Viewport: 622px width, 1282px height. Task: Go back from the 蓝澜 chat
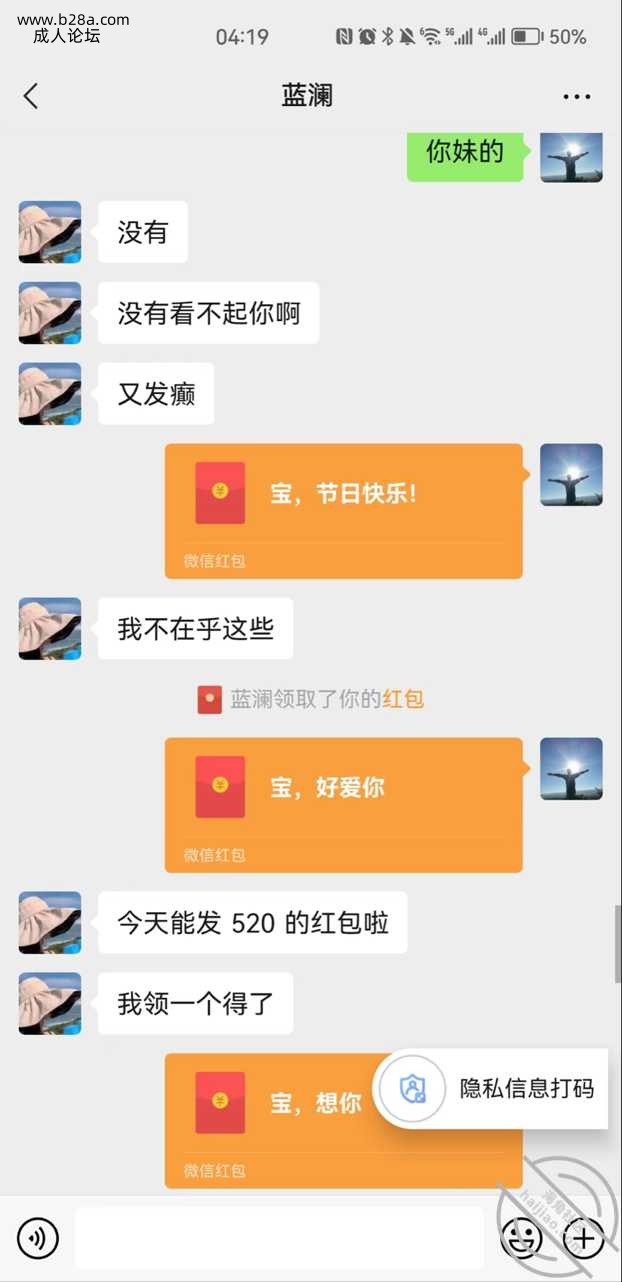pyautogui.click(x=31, y=96)
